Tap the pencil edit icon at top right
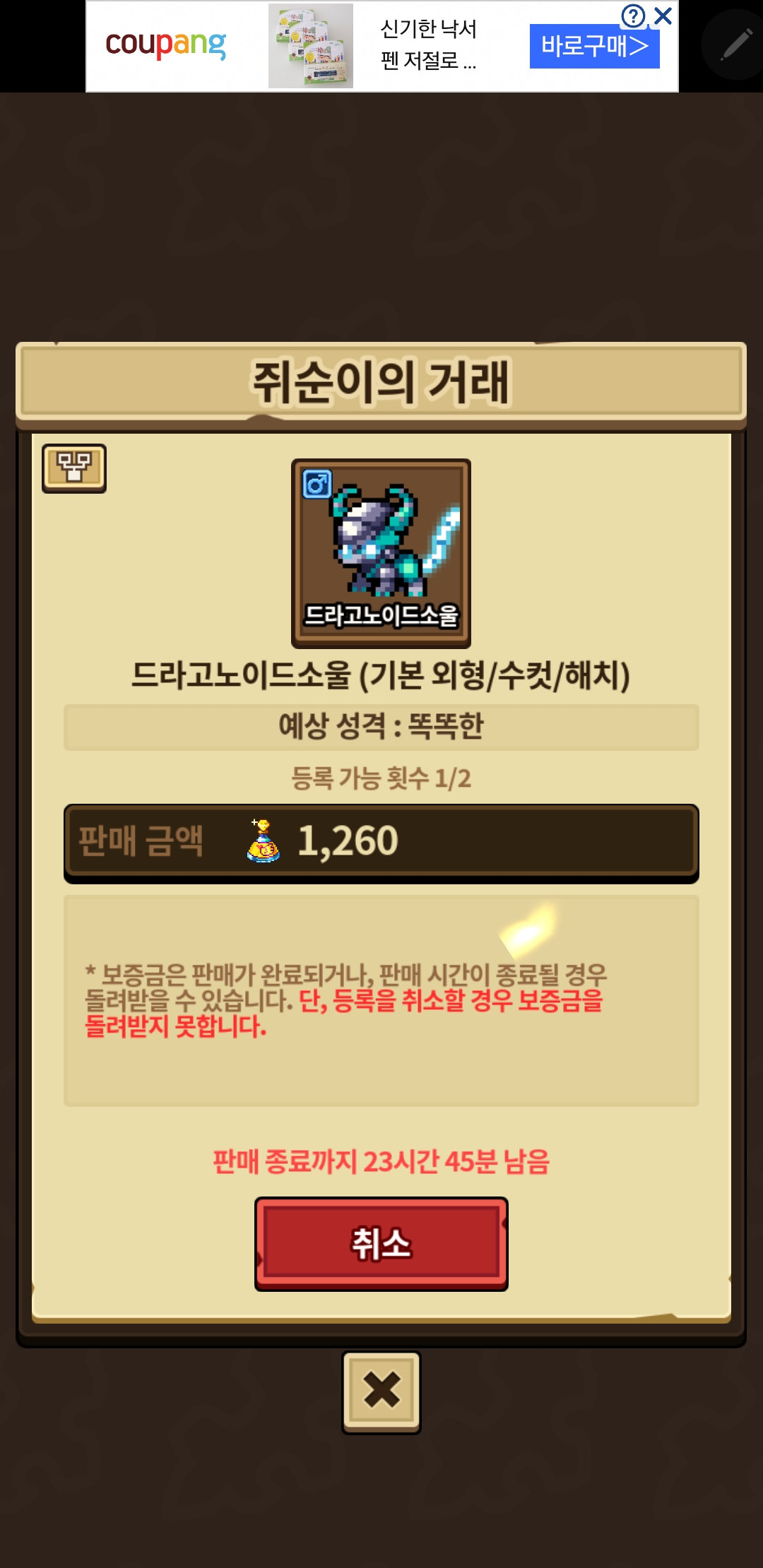This screenshot has width=763, height=1568. pyautogui.click(x=735, y=45)
